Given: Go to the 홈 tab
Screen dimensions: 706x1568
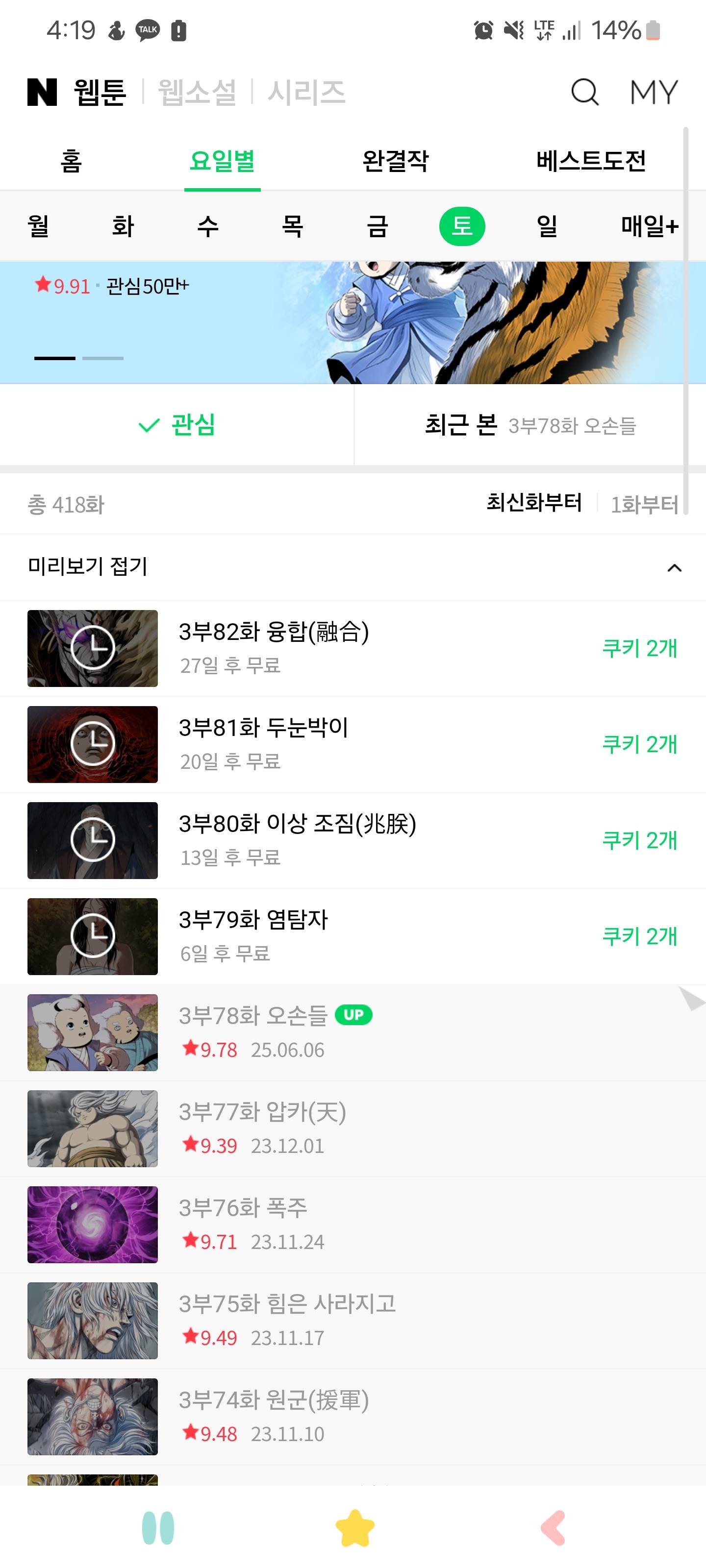Looking at the screenshot, I should tap(71, 161).
